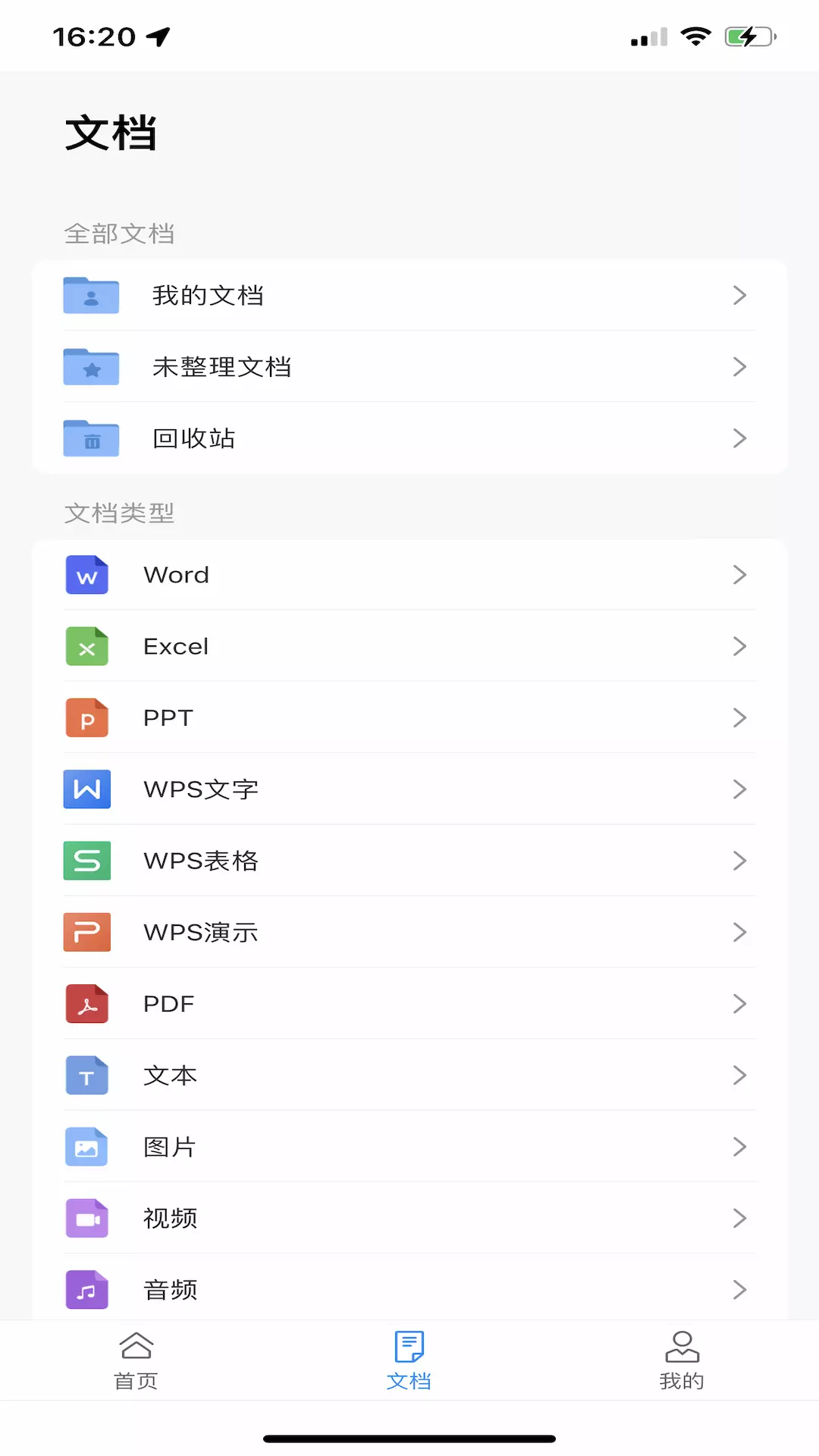Screen dimensions: 819x1456
Task: Open the WPS演示 category
Action: (409, 932)
